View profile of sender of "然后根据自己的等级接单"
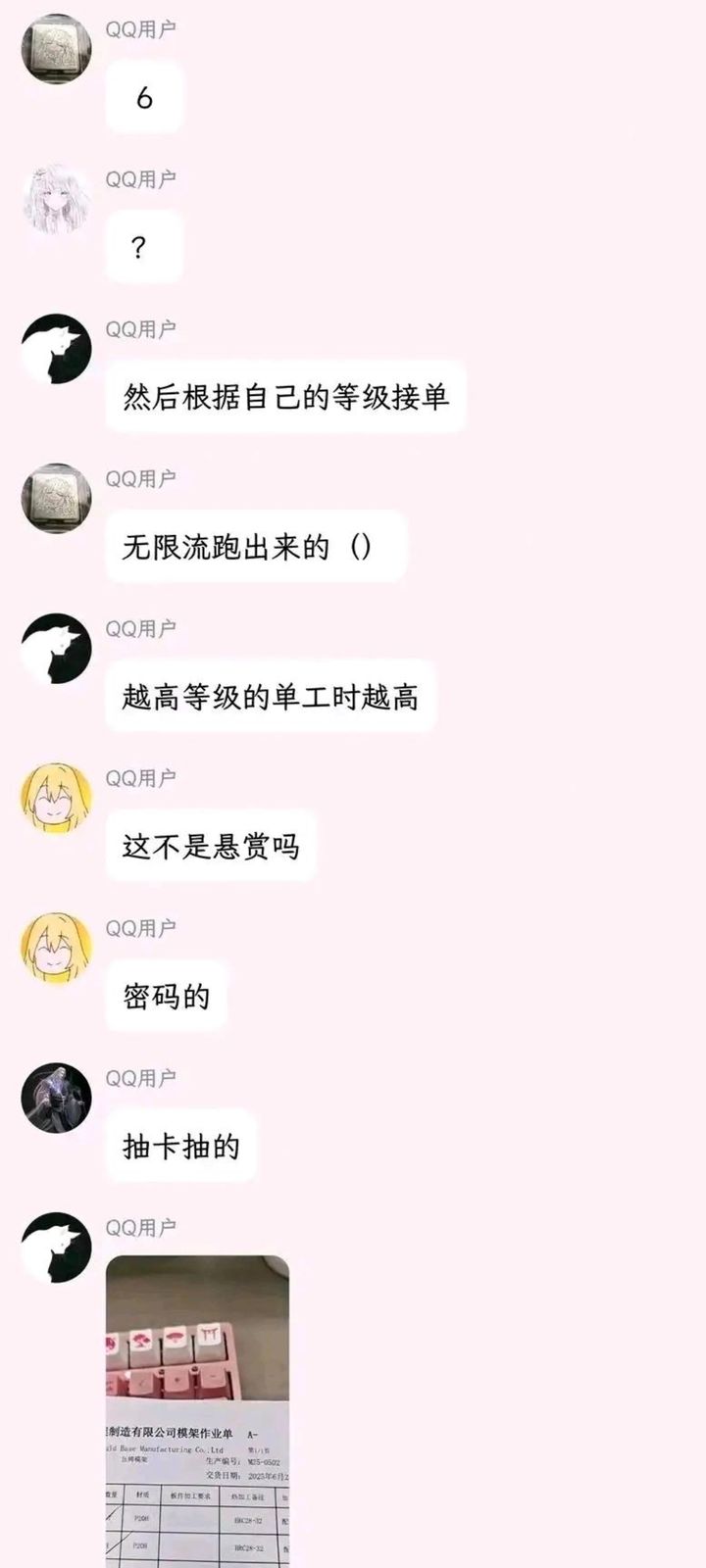 point(57,349)
